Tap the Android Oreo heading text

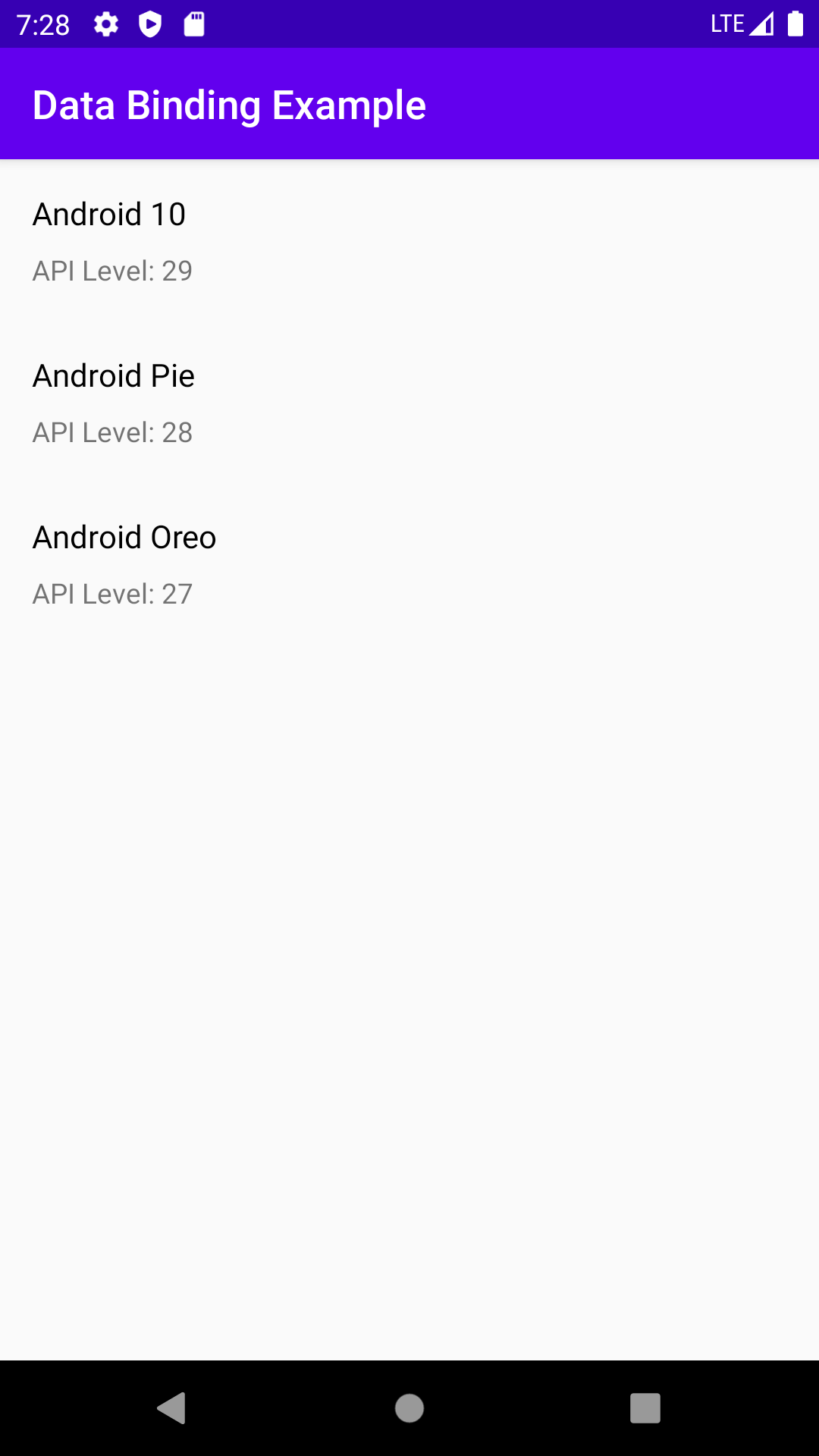pyautogui.click(x=124, y=538)
